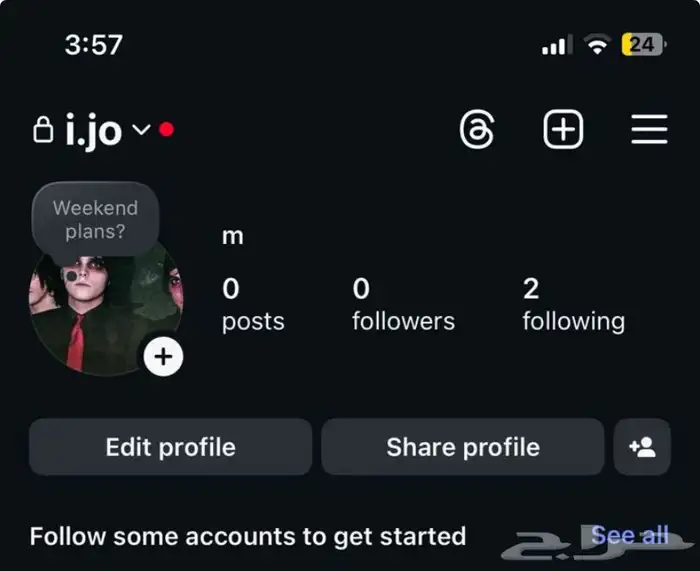Open the hamburger menu
Image resolution: width=700 pixels, height=571 pixels.
(649, 130)
